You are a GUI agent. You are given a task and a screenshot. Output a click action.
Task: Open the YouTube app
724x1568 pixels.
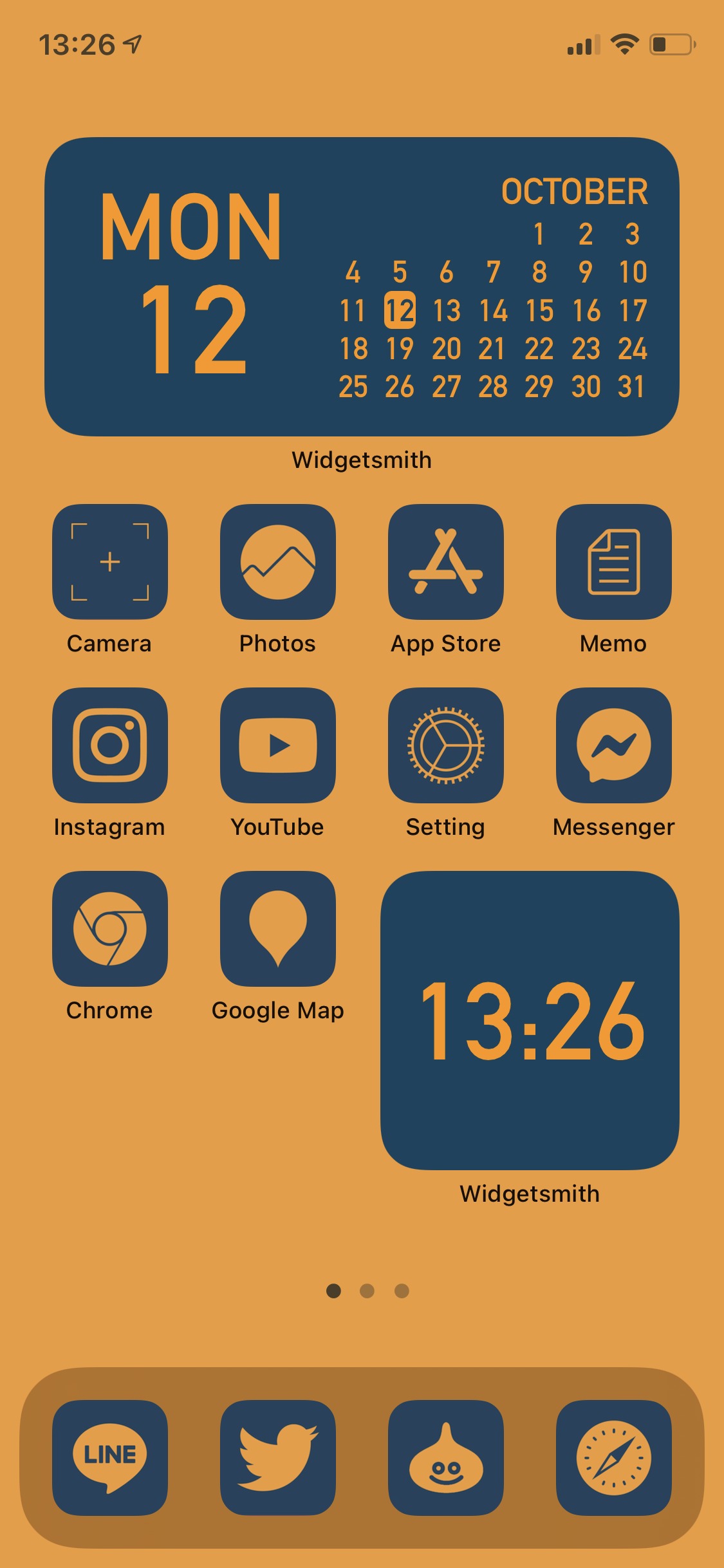coord(278,745)
